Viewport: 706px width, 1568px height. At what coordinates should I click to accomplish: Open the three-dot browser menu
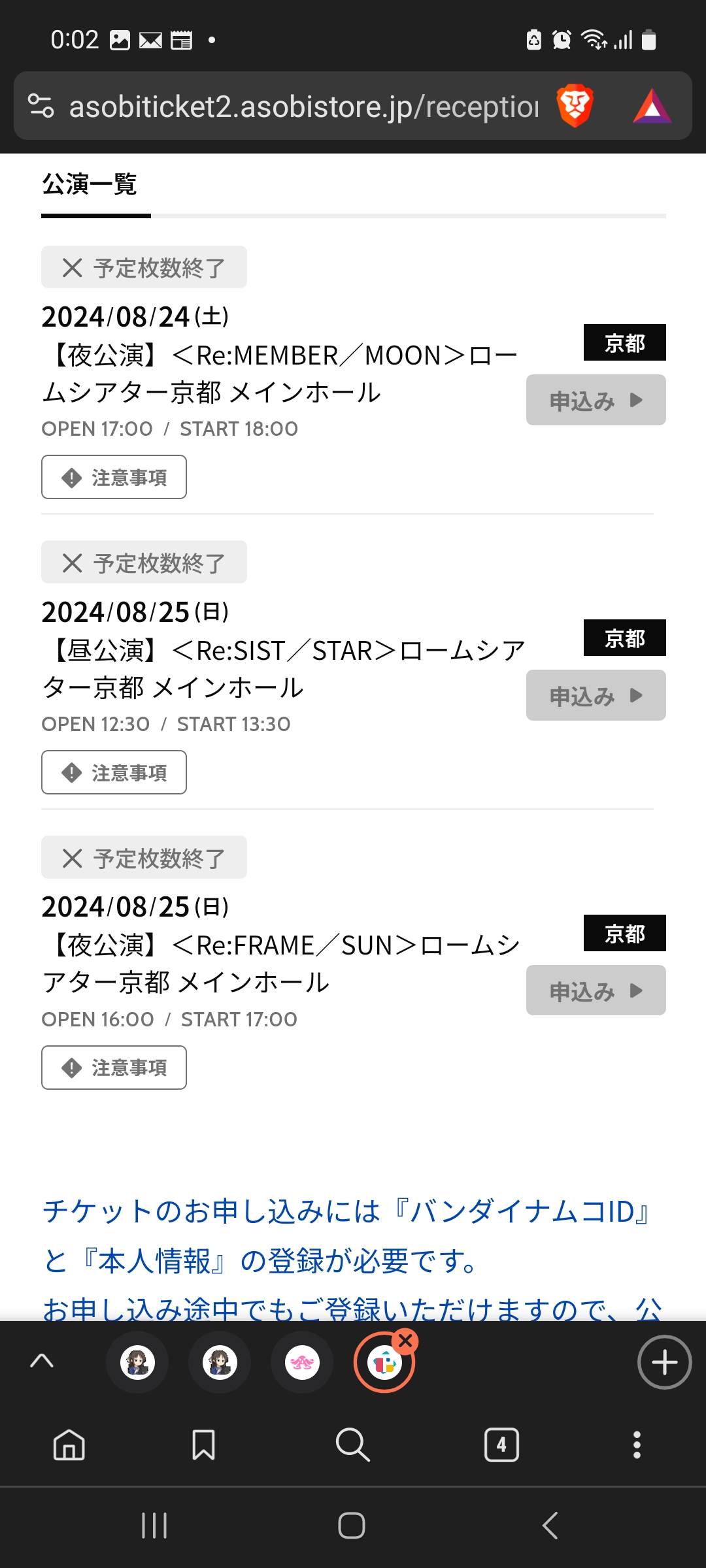(x=637, y=1445)
